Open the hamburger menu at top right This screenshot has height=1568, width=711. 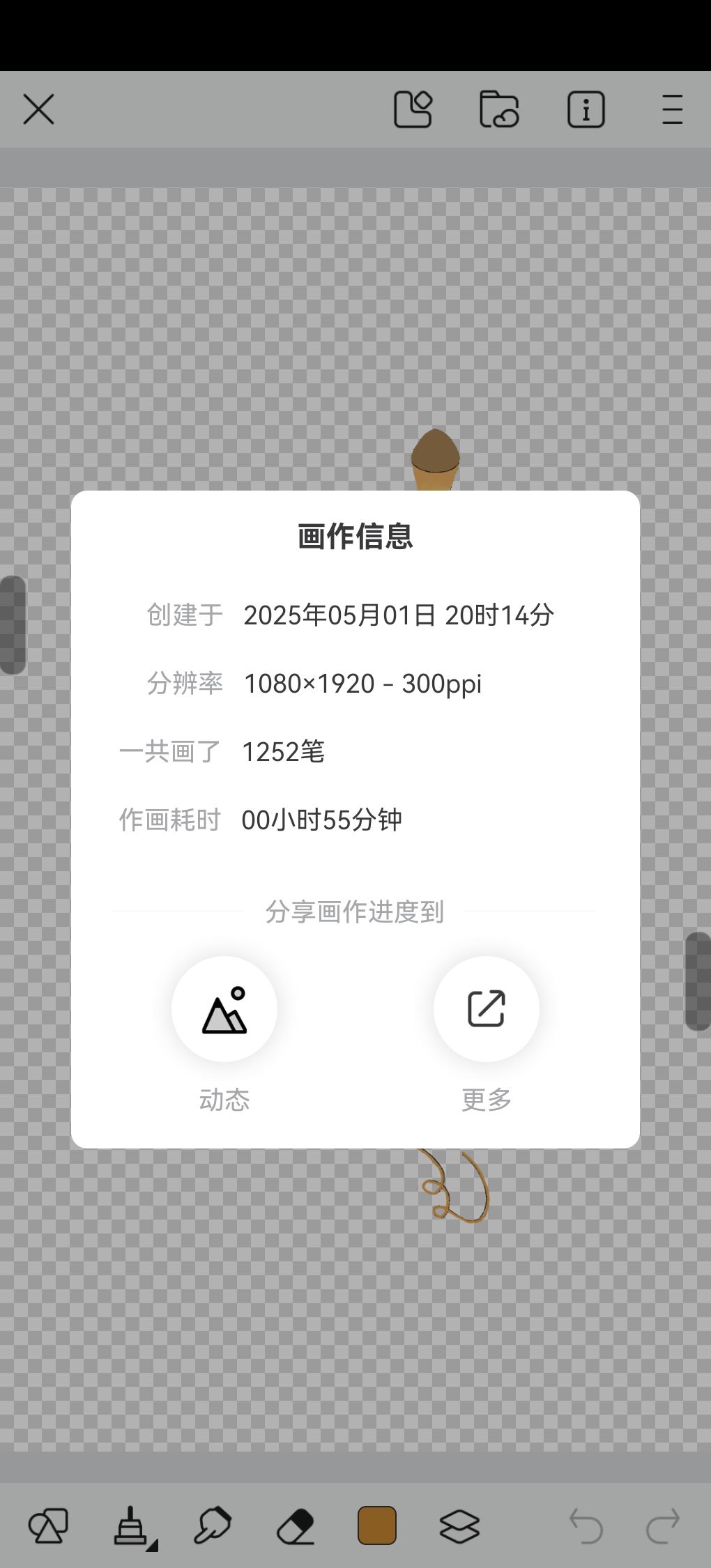671,109
